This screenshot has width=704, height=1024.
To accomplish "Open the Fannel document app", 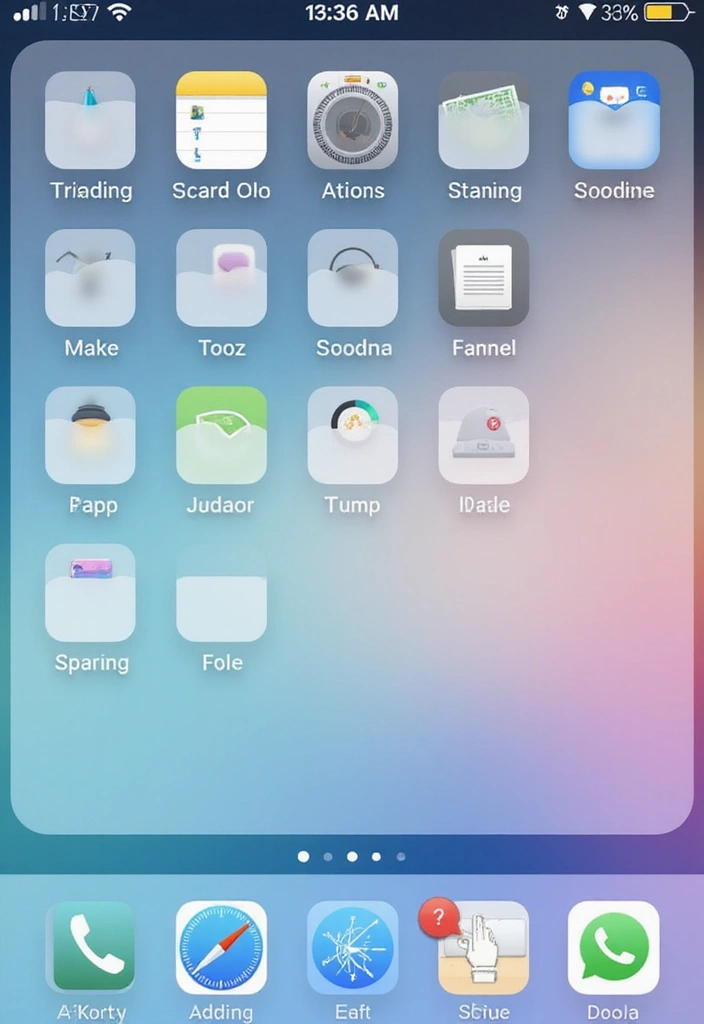I will [483, 278].
